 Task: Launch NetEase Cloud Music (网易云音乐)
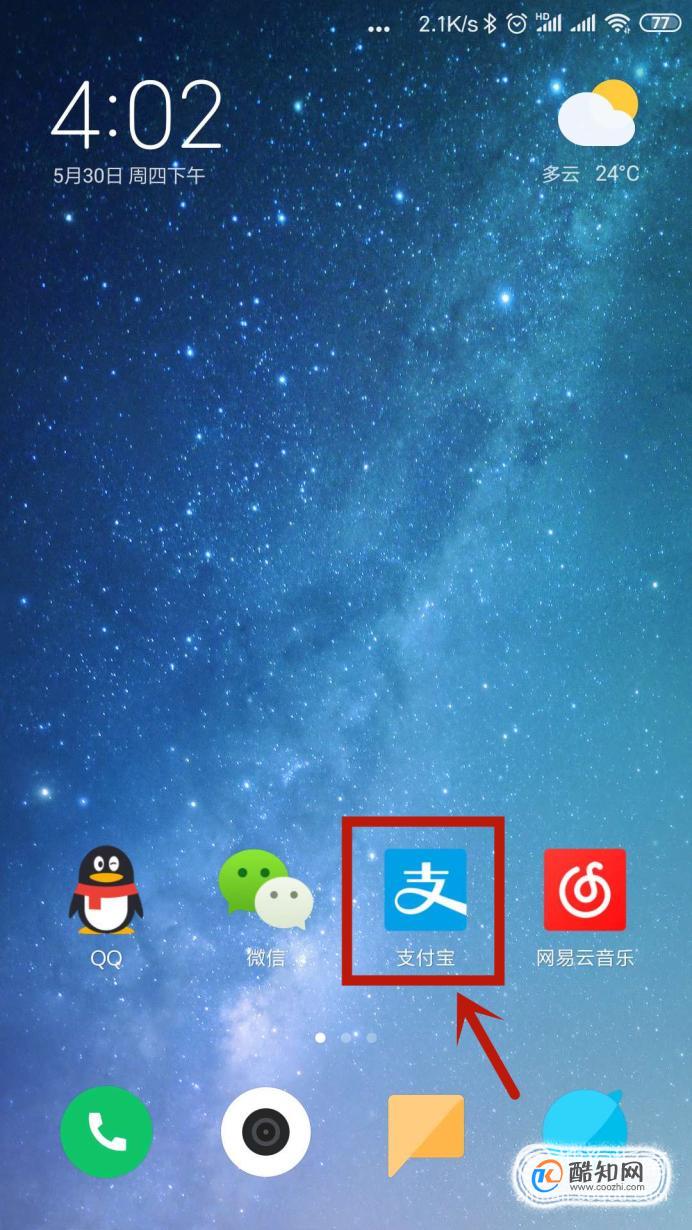pos(585,890)
